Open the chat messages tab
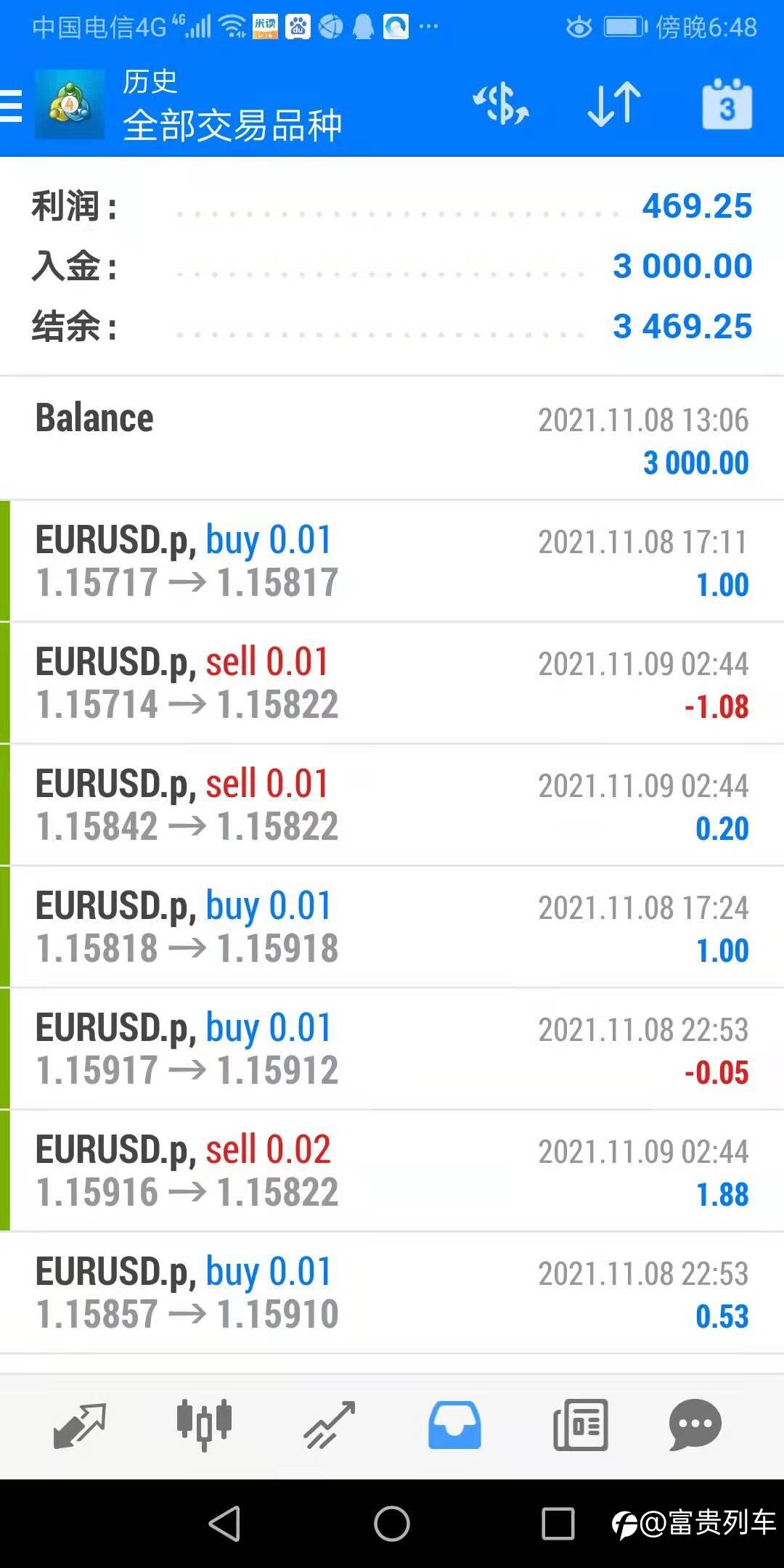The width and height of the screenshot is (784, 1568). (x=695, y=1425)
